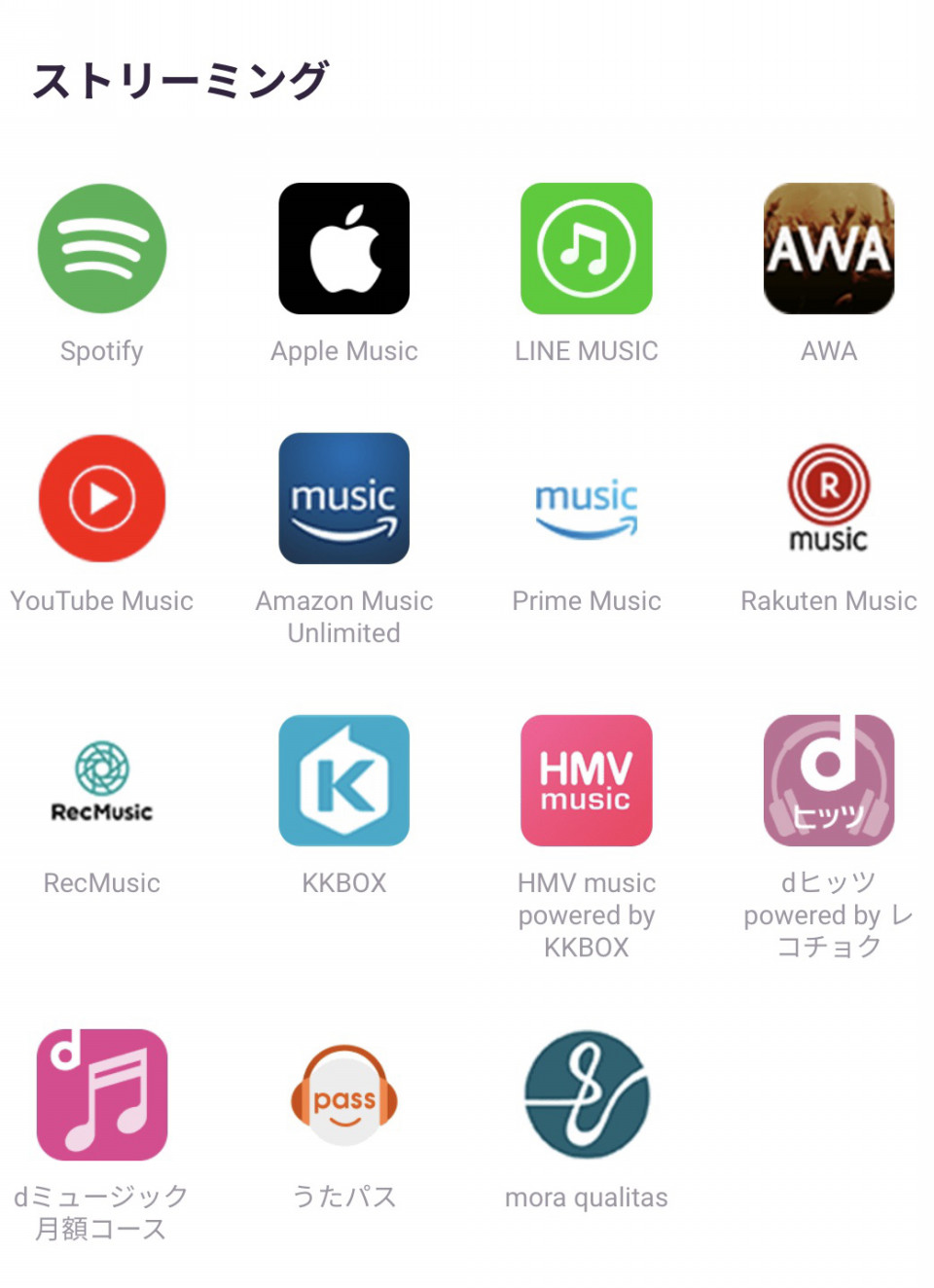Select RecMusic service
The width and height of the screenshot is (934, 1288).
pyautogui.click(x=101, y=780)
